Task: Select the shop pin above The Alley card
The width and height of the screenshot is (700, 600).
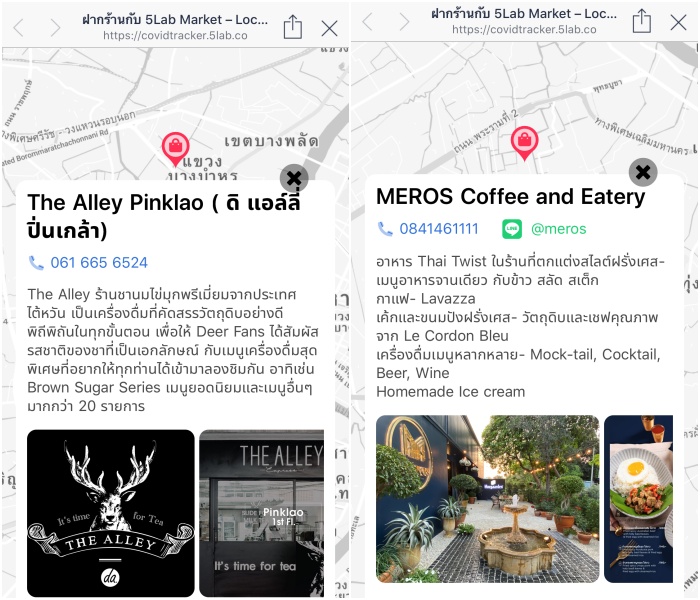Action: (x=175, y=147)
